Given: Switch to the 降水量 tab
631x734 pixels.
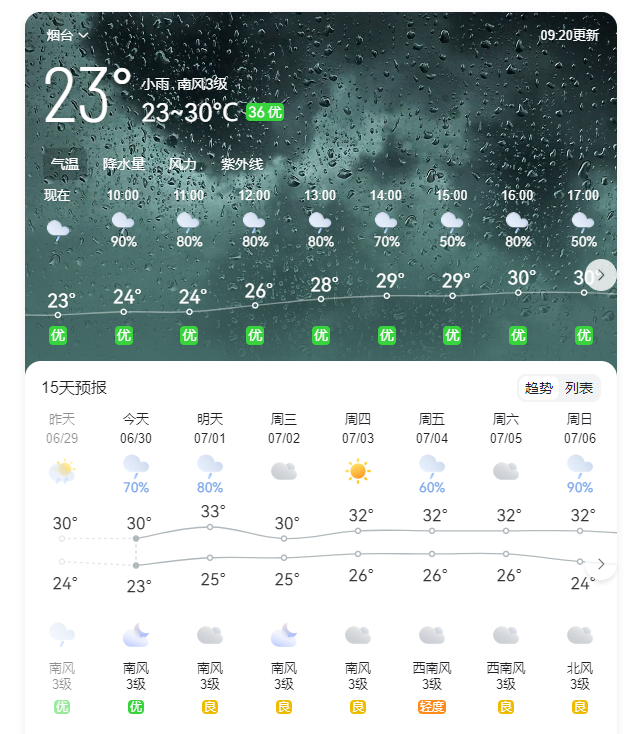Looking at the screenshot, I should click(124, 164).
